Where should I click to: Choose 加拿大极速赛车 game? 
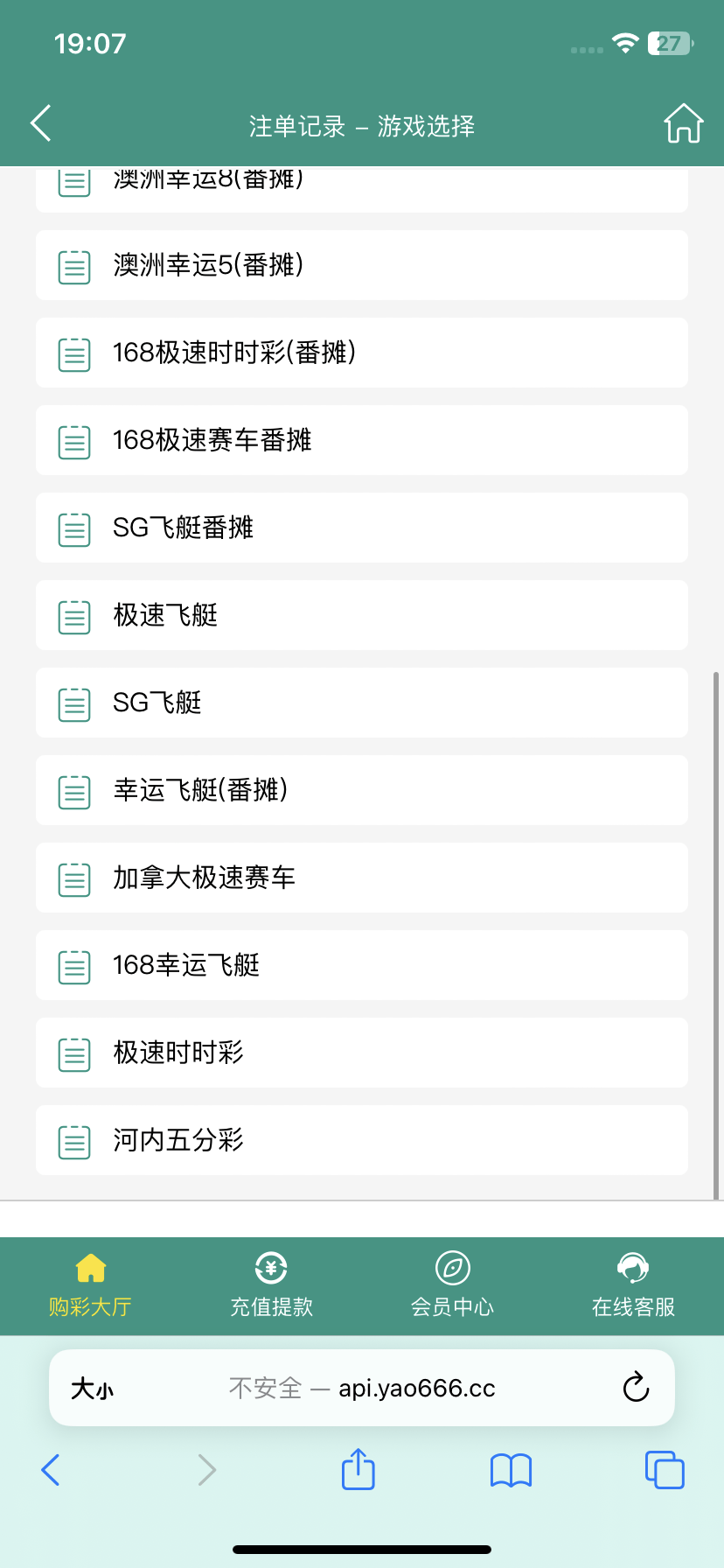[x=361, y=878]
